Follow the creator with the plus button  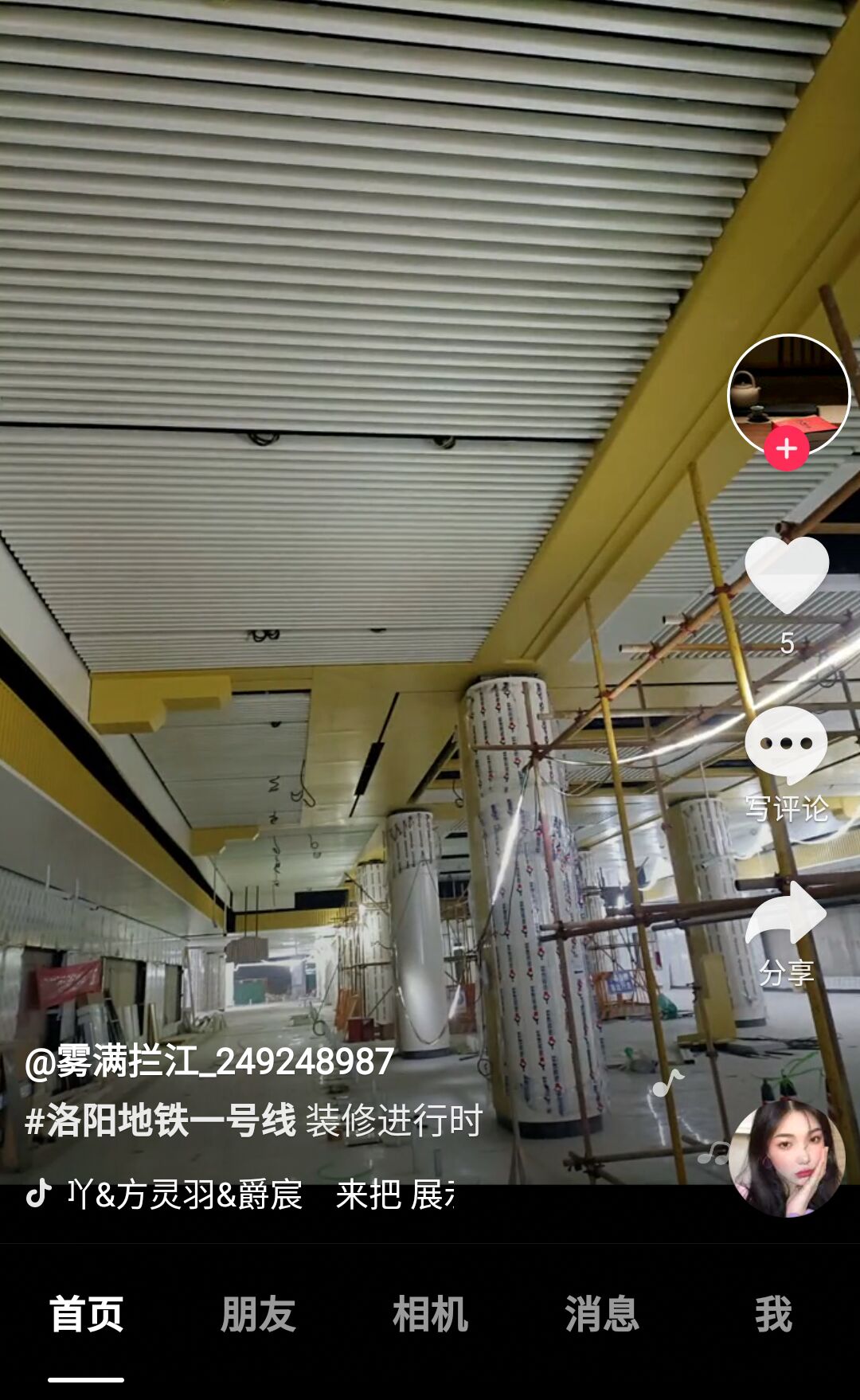[787, 449]
